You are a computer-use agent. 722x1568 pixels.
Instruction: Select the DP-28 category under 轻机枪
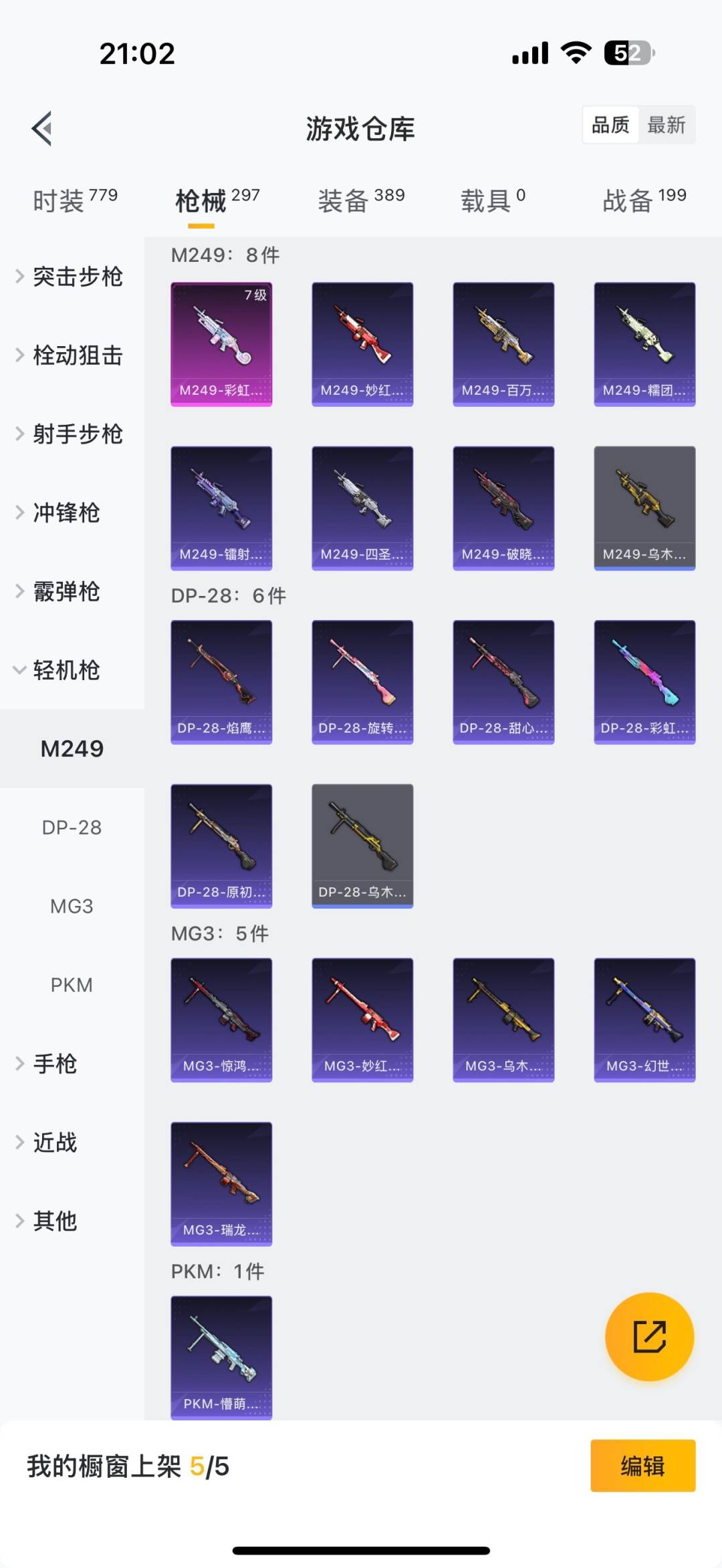click(72, 827)
